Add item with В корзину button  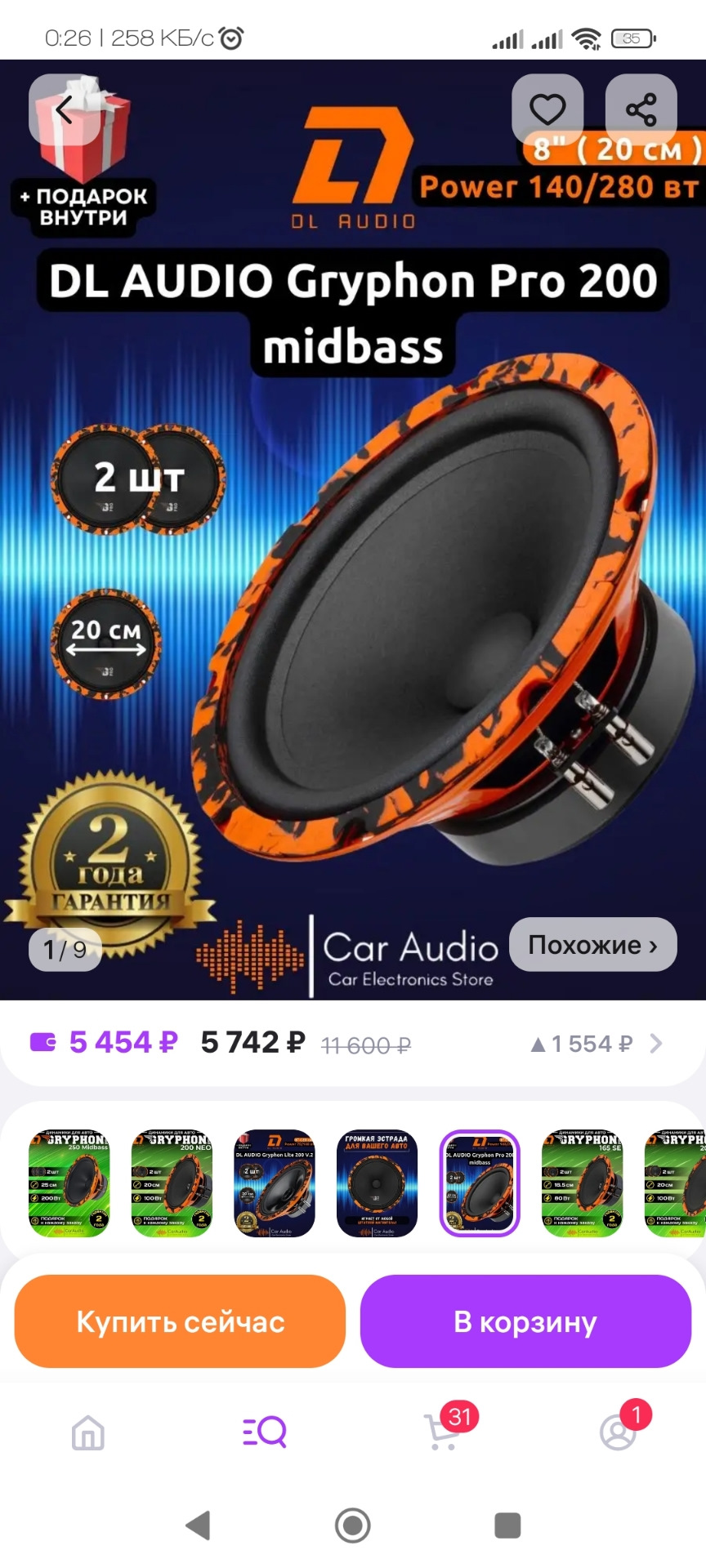[525, 1321]
